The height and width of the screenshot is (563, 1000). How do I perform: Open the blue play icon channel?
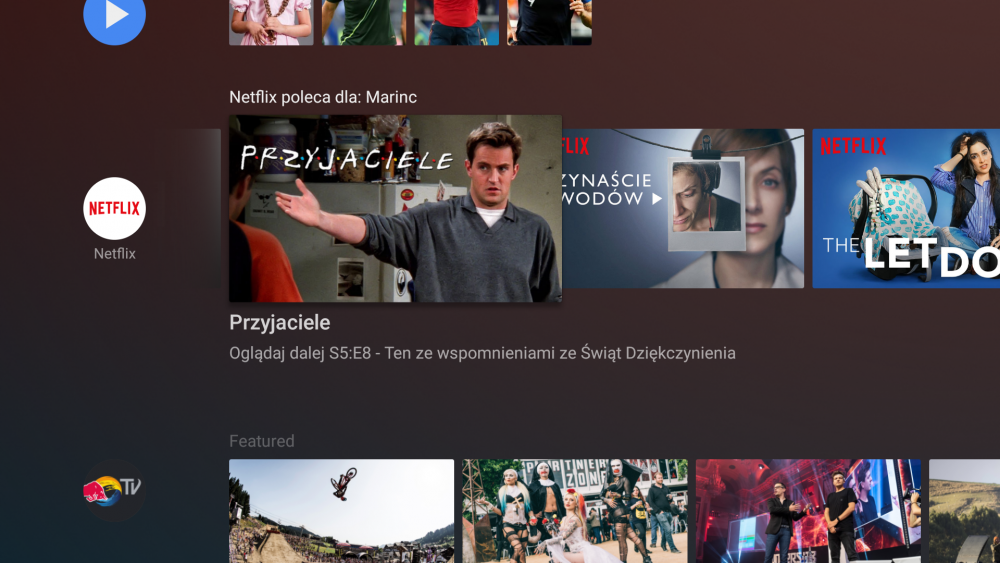(x=114, y=15)
